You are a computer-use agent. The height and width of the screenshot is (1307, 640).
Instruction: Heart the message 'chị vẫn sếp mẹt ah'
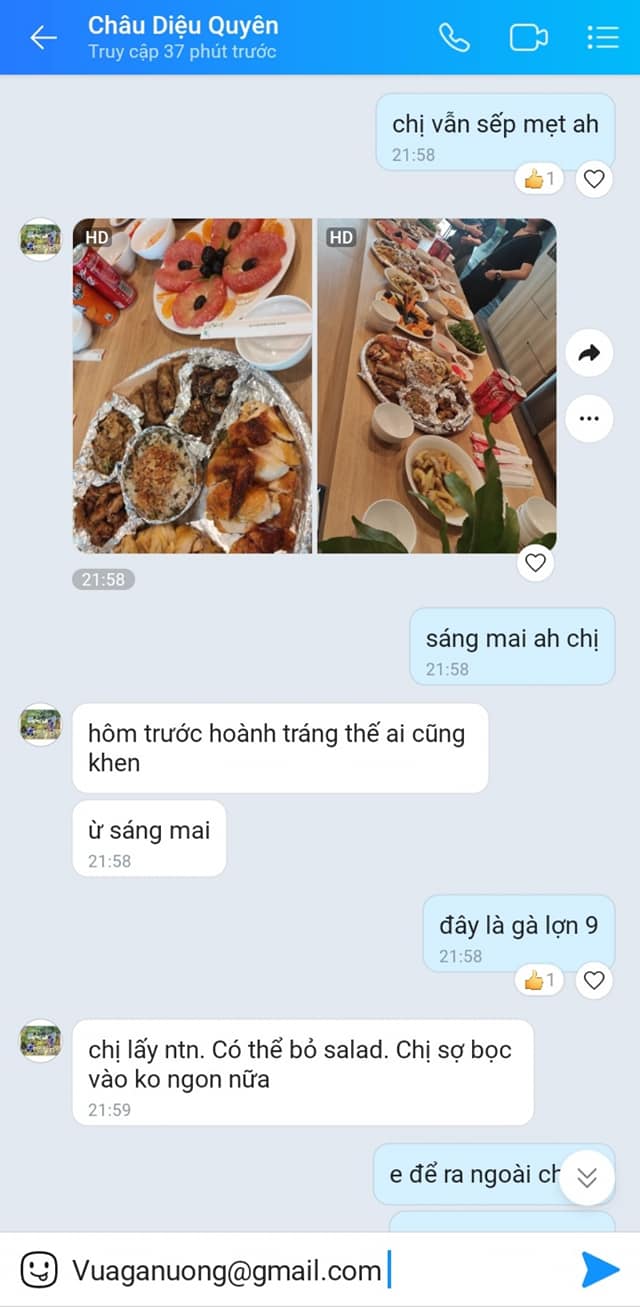coord(594,180)
